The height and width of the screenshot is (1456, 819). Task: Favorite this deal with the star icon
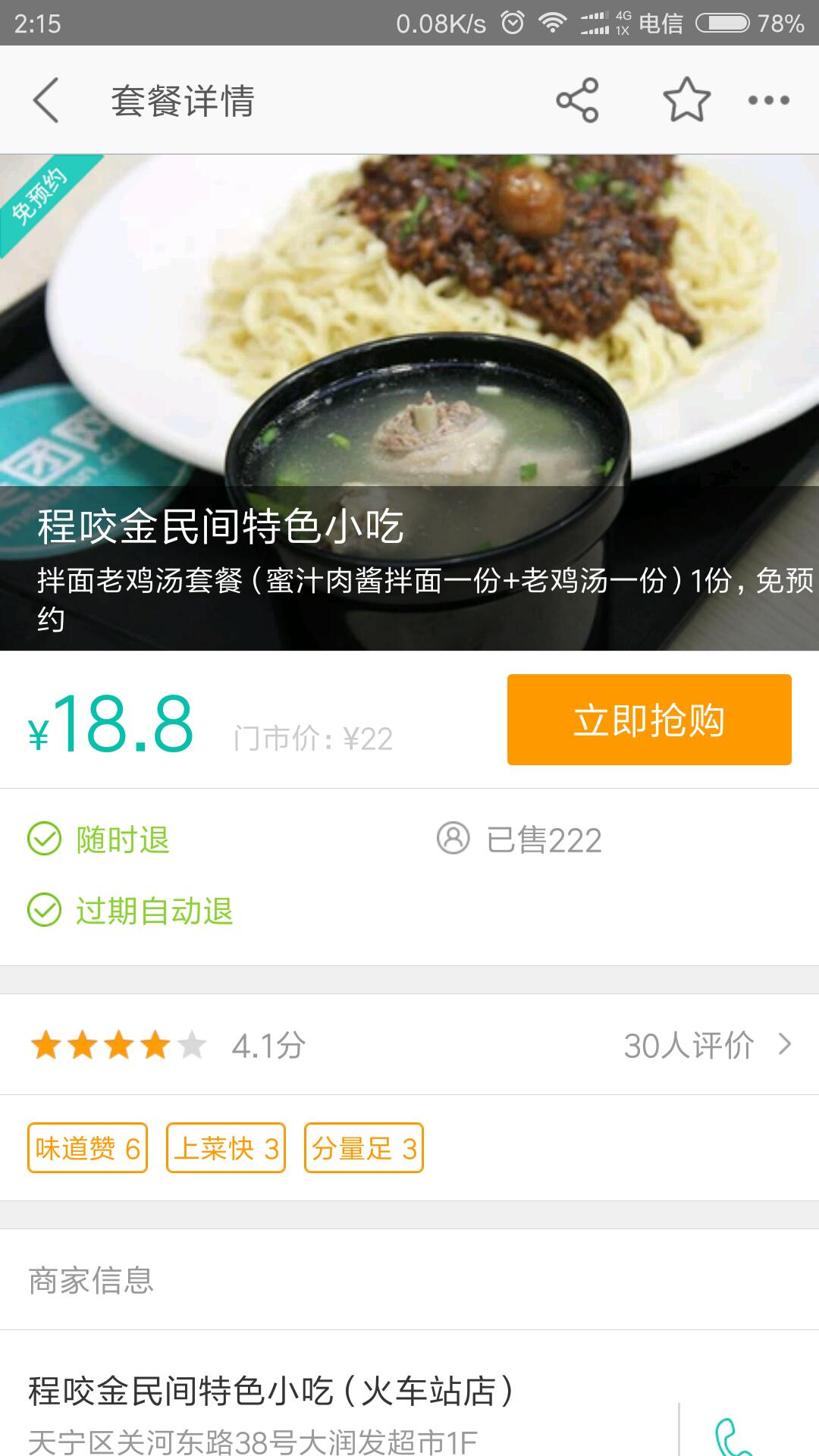pyautogui.click(x=686, y=100)
